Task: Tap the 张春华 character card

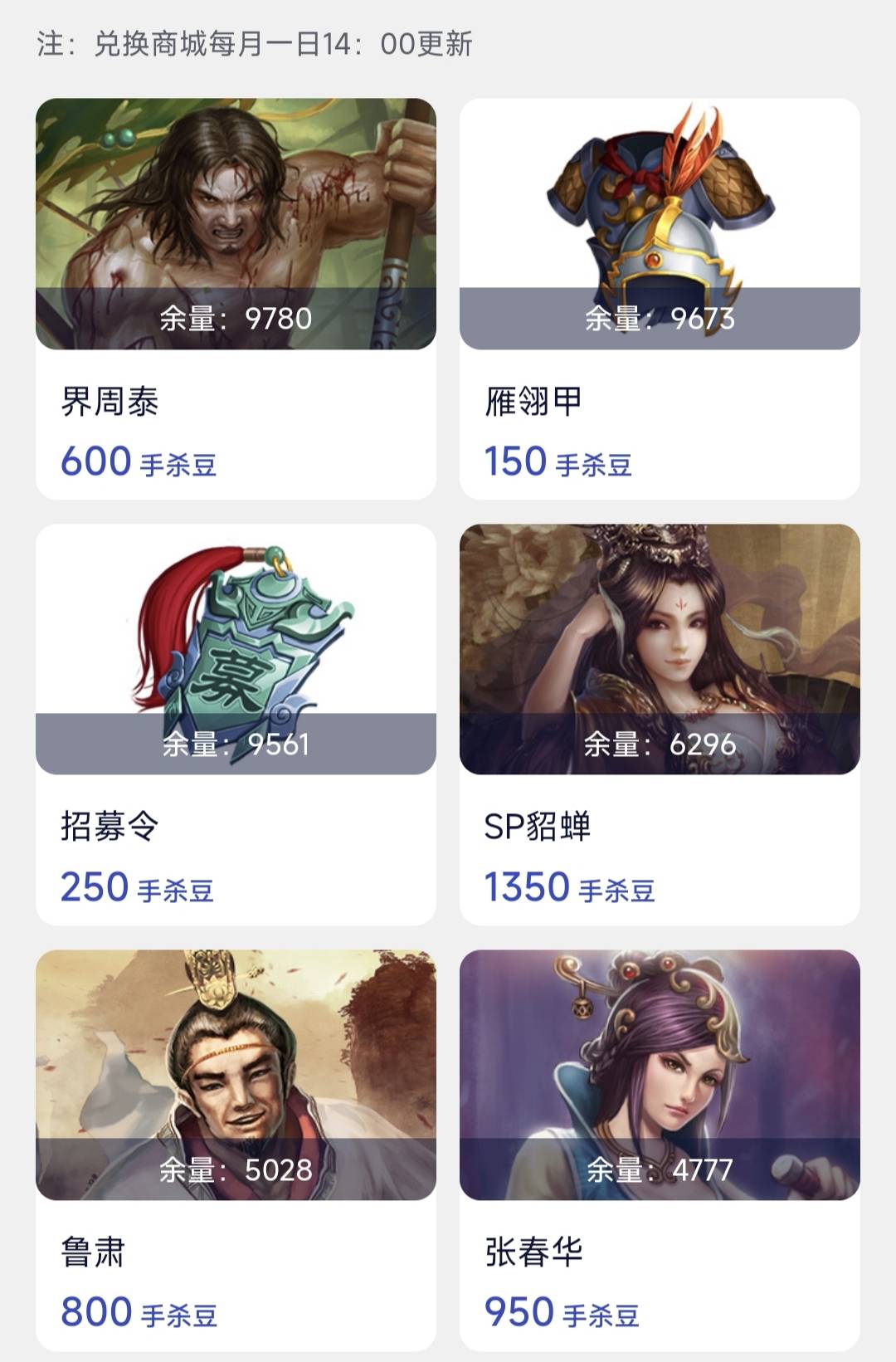Action: 660,1150
